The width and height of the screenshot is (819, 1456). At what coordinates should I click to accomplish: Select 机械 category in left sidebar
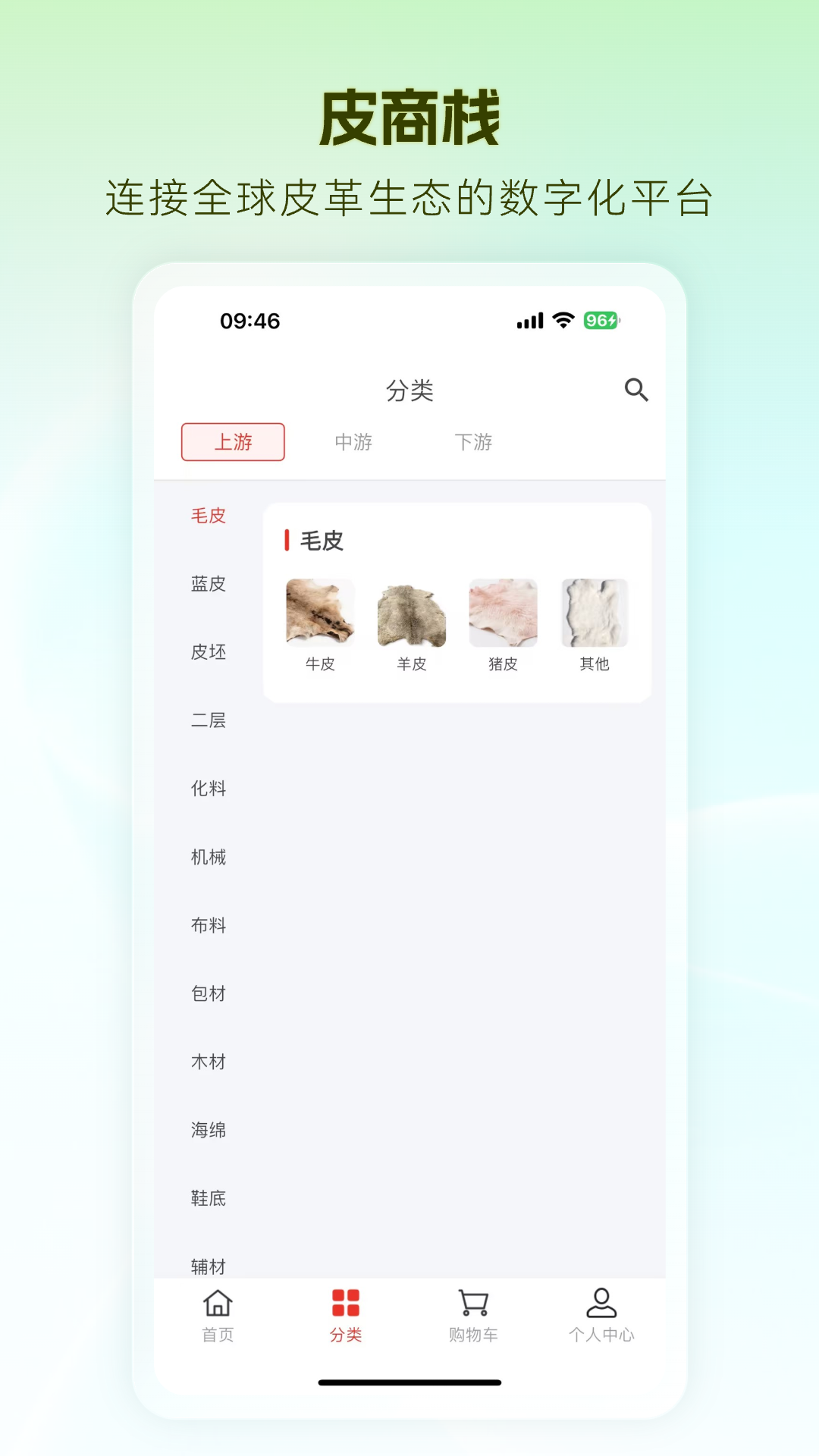(208, 857)
